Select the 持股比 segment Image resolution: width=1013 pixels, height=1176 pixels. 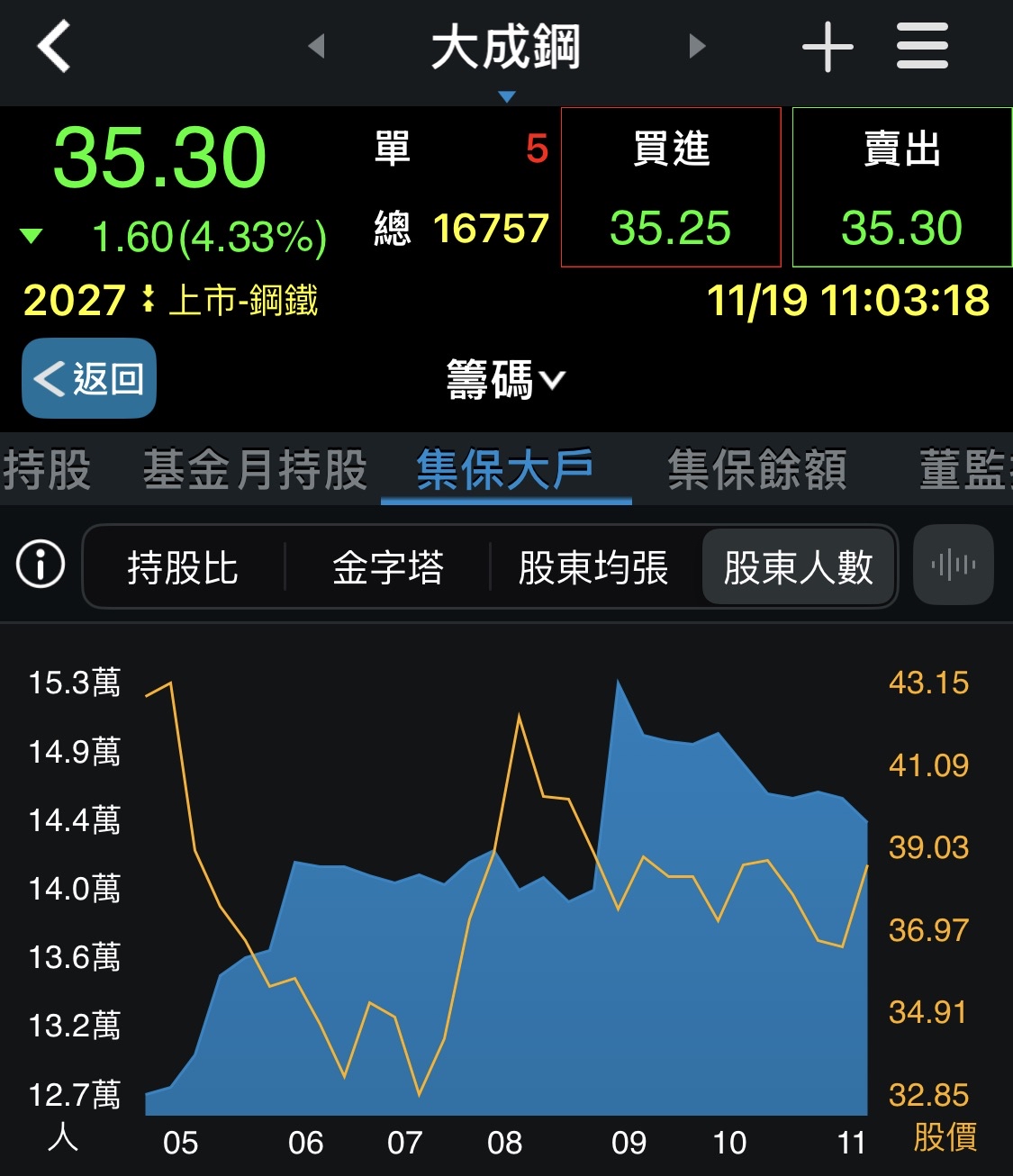tap(183, 568)
